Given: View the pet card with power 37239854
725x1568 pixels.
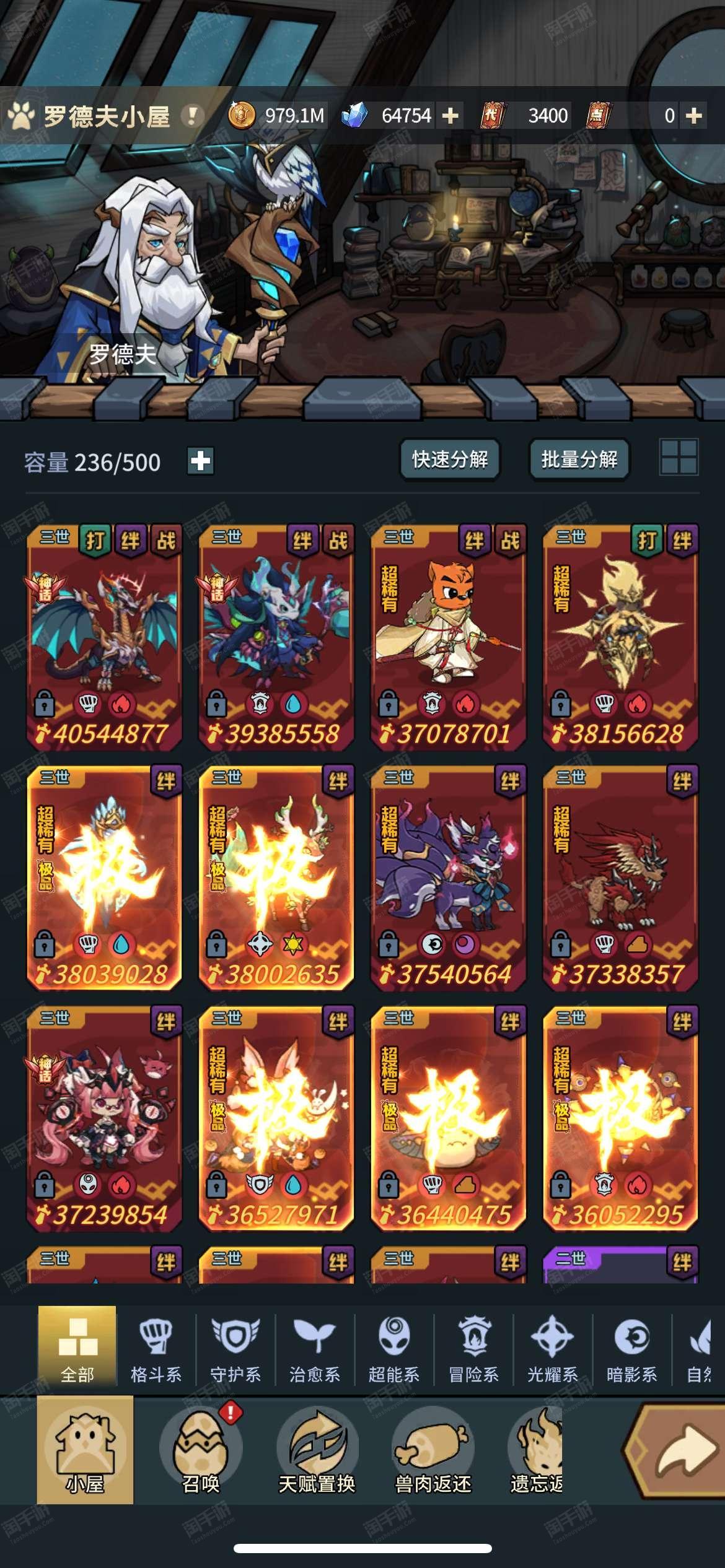Looking at the screenshot, I should [104, 1117].
